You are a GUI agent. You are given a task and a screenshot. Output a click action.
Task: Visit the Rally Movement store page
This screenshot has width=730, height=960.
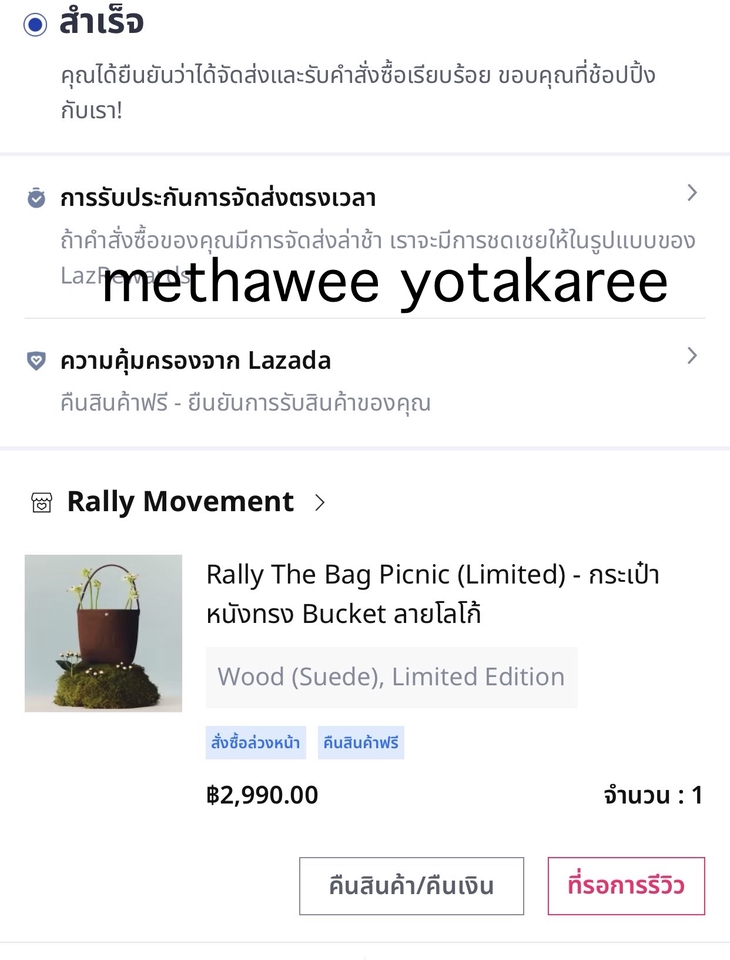181,502
